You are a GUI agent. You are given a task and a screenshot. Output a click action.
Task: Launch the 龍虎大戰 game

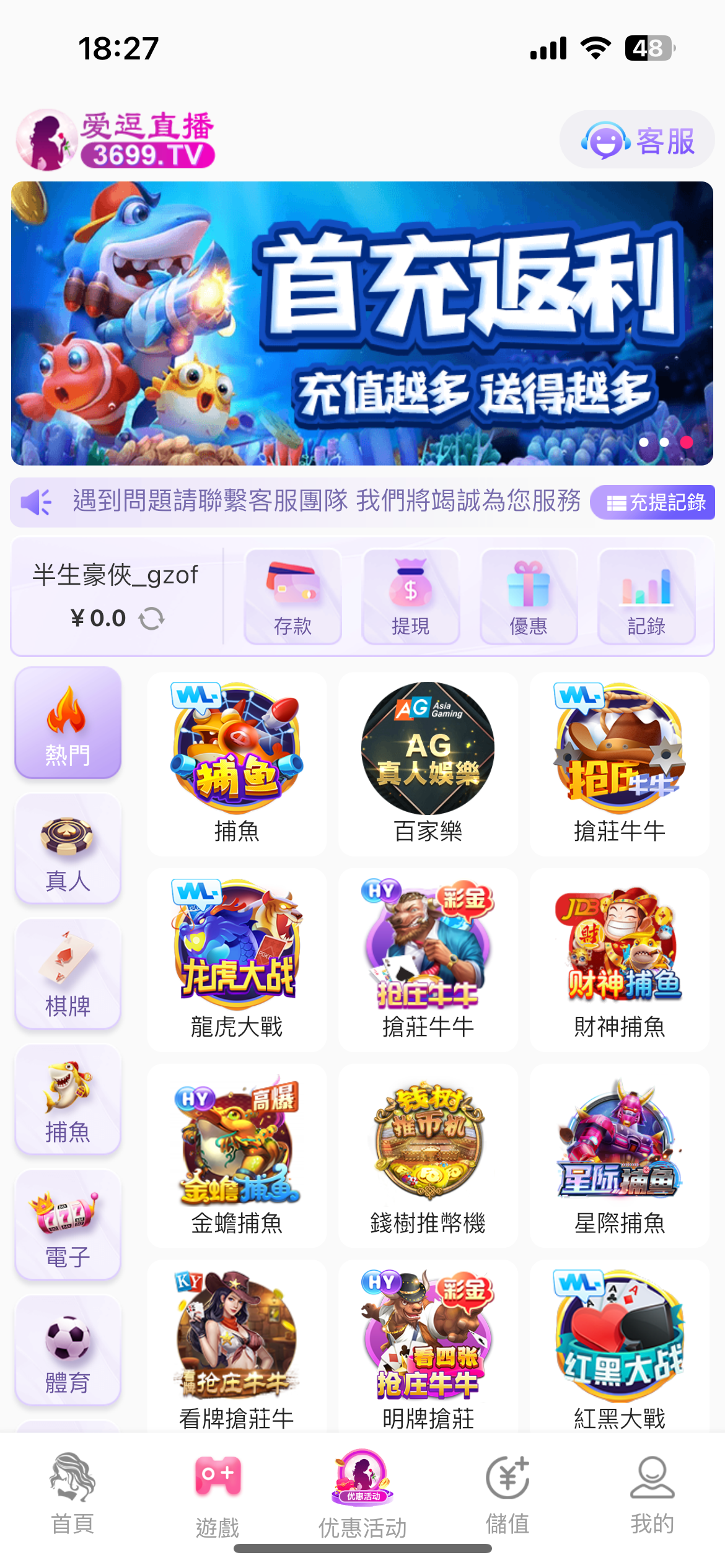[x=236, y=960]
